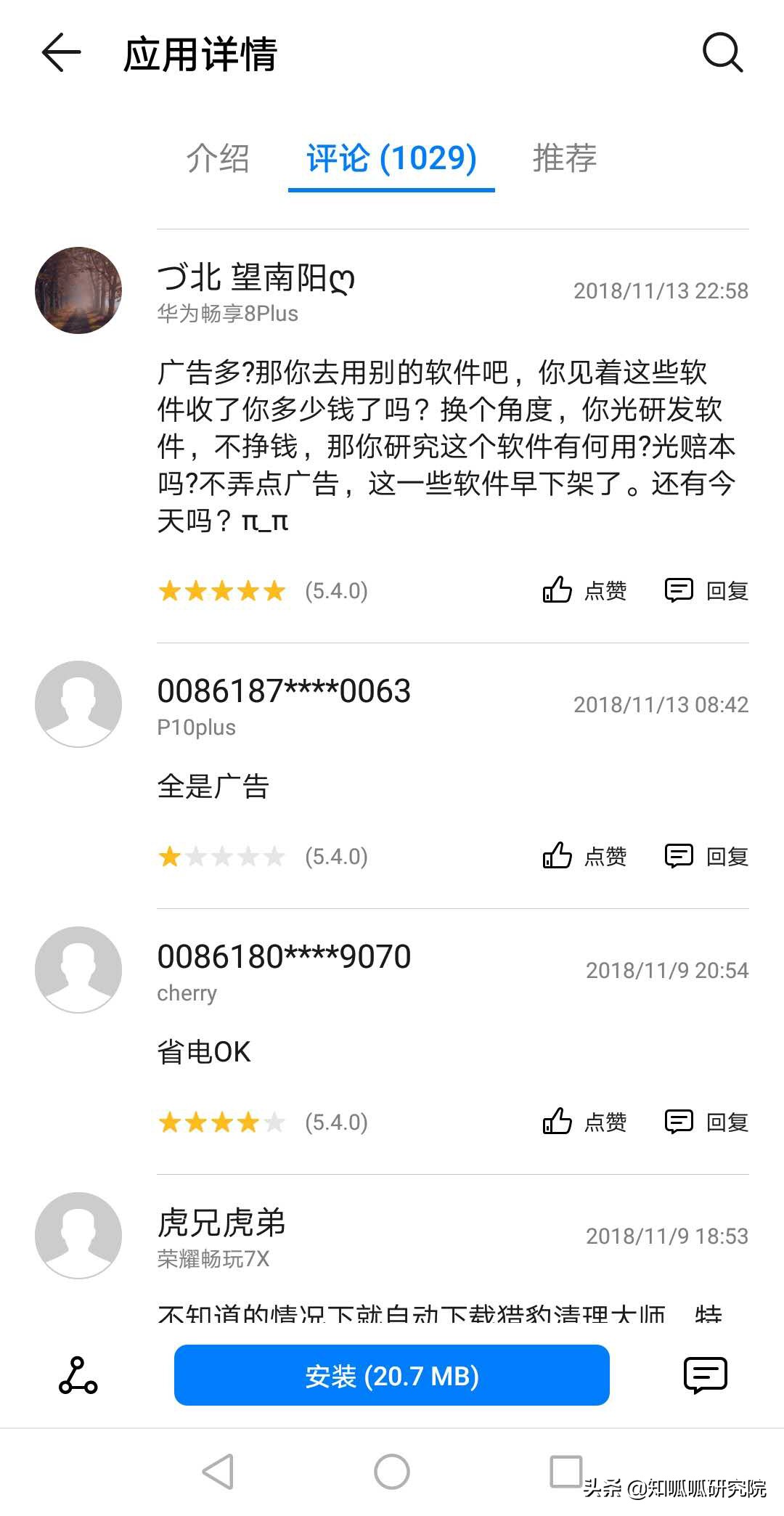Click the magnifier icon to search reviews
Screen dimensions: 784x1516
722,53
